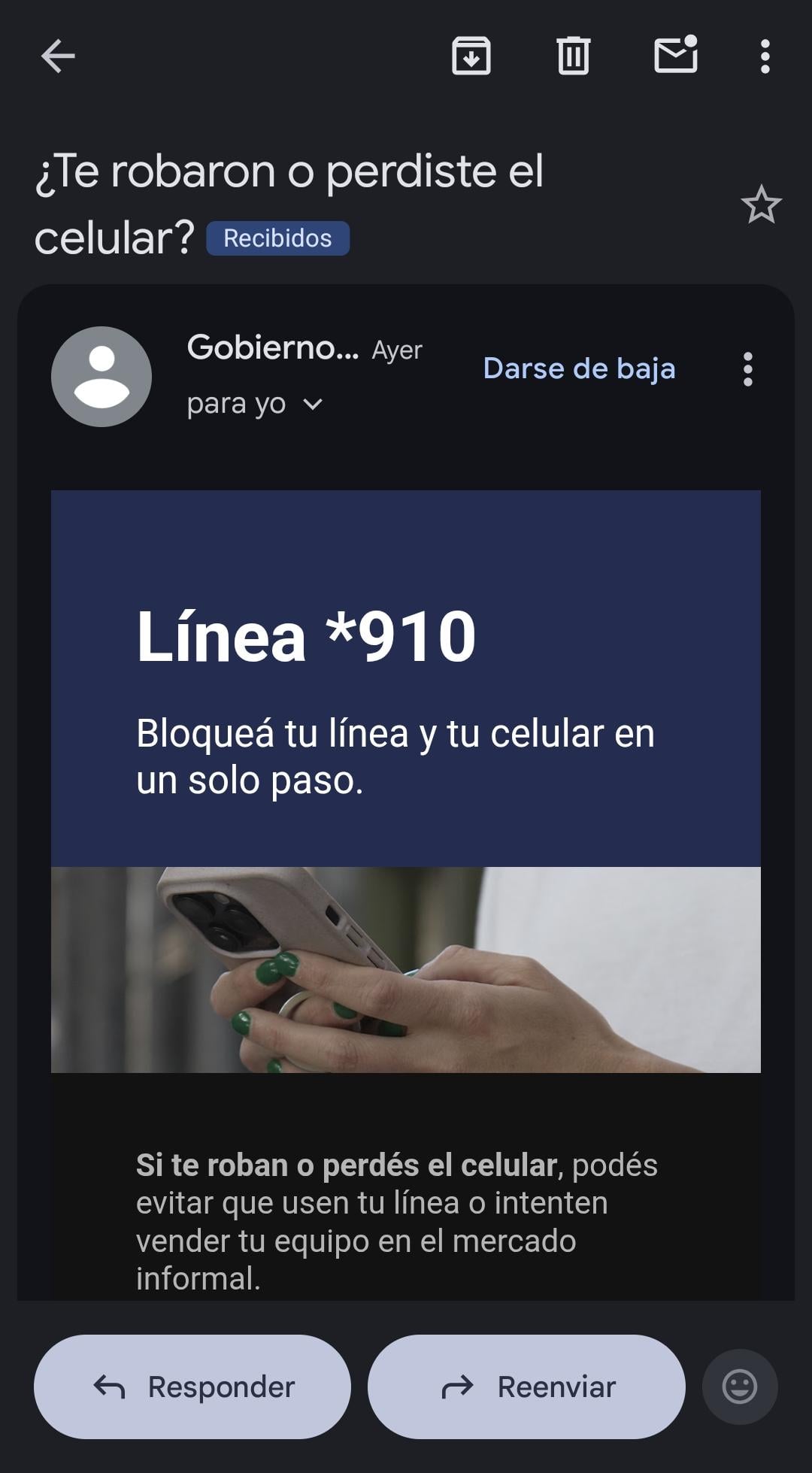
Task: Open the message options menu beside Darse de baja
Action: point(747,369)
